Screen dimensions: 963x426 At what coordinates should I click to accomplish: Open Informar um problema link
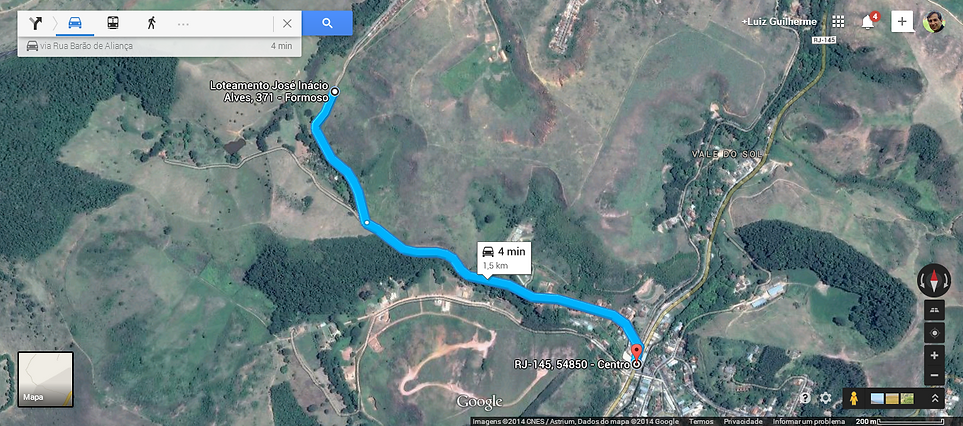click(802, 422)
